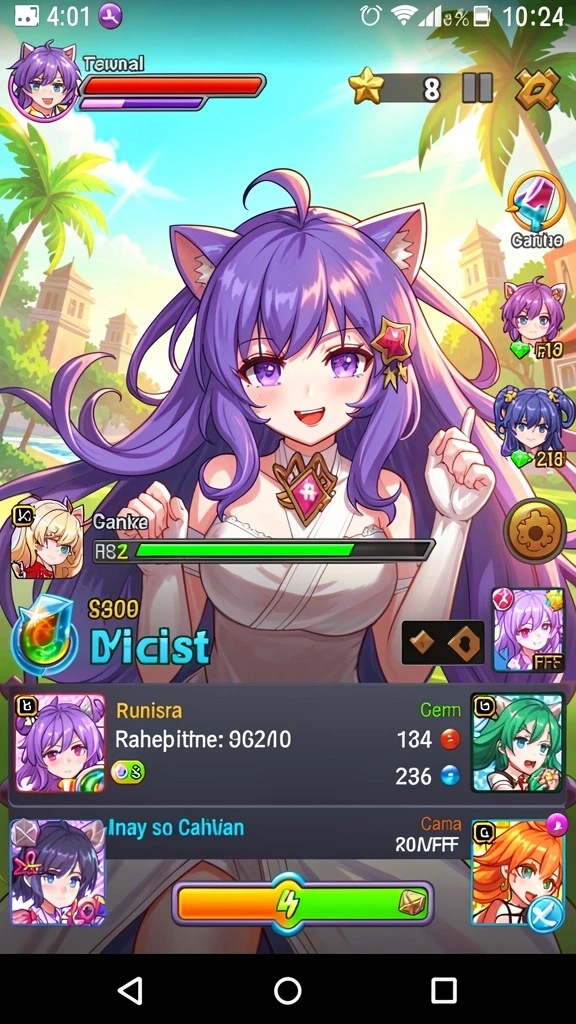Select the black-haired character portrait
Screen dimensions: 576x1024
click(x=58, y=872)
